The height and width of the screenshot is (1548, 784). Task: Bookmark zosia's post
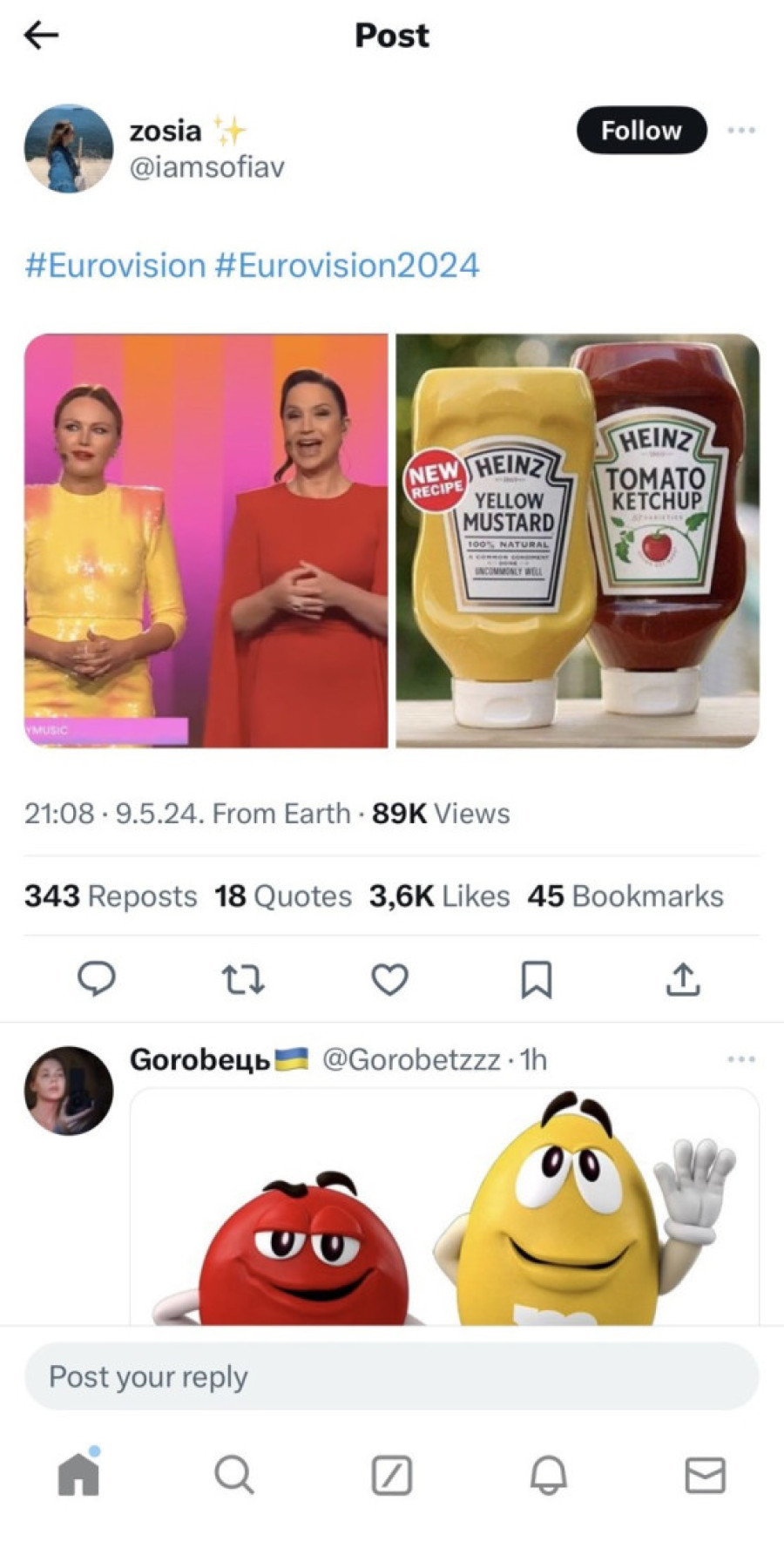(536, 979)
